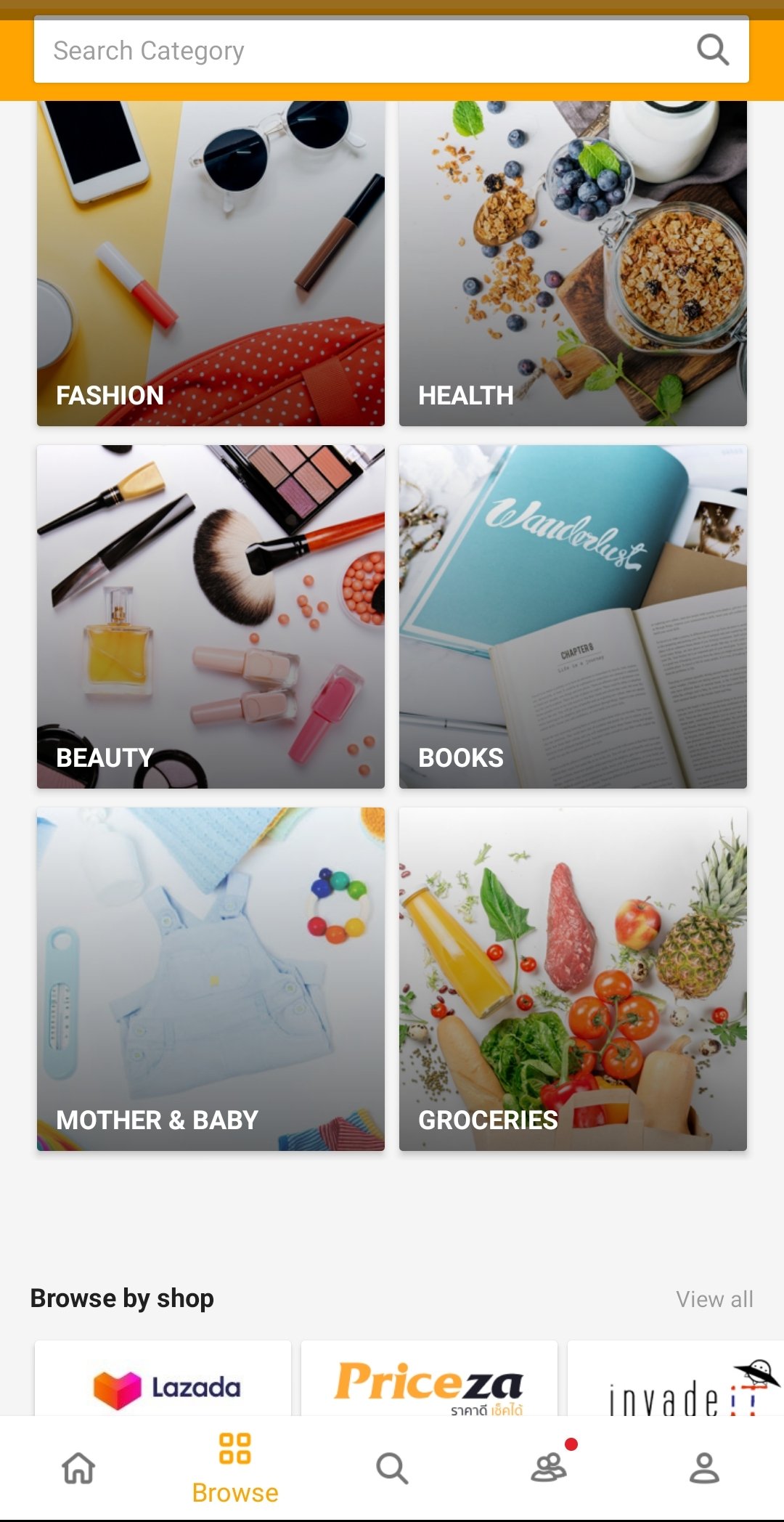Switch to the Profile tab
Screen dimensions: 784x1522
pyautogui.click(x=704, y=1468)
